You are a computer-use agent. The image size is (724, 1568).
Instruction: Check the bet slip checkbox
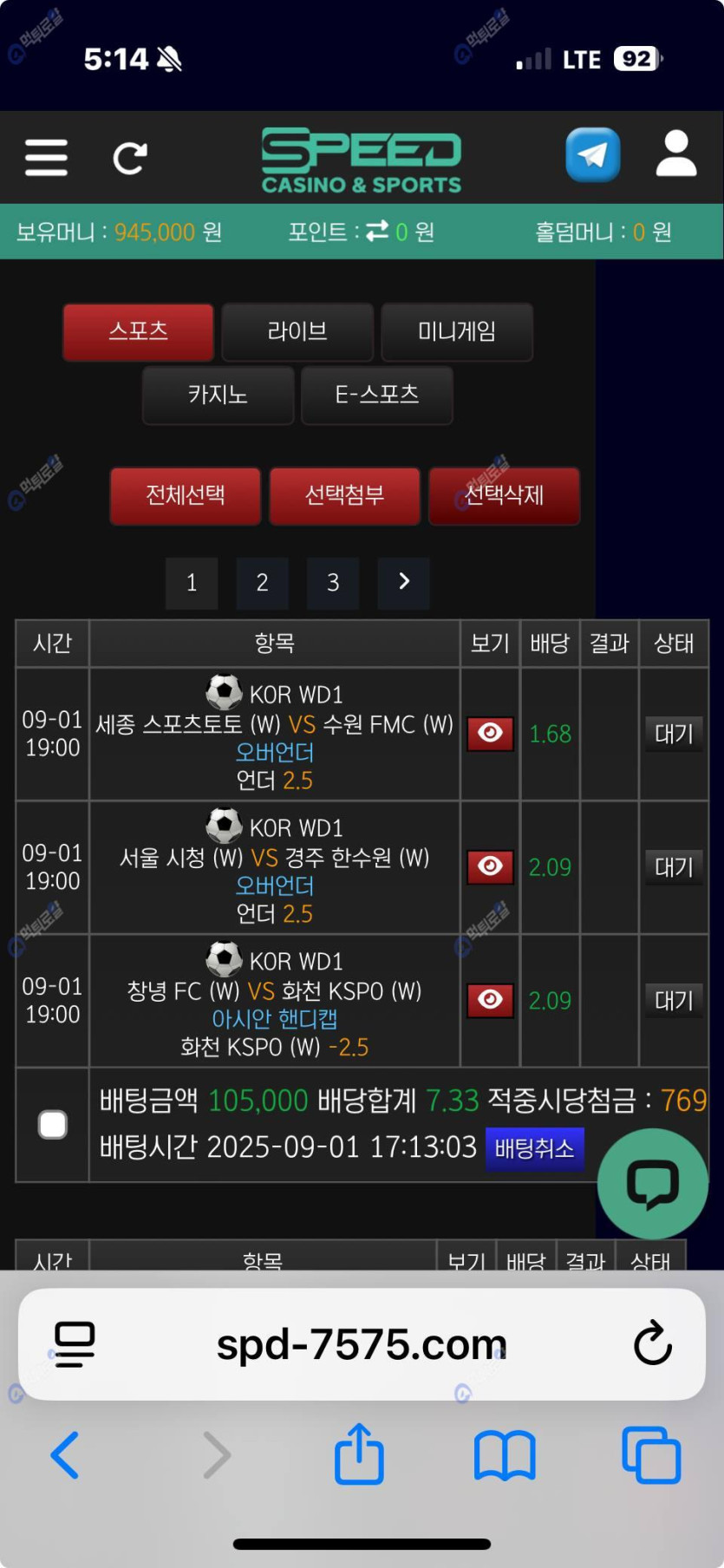(x=53, y=1125)
